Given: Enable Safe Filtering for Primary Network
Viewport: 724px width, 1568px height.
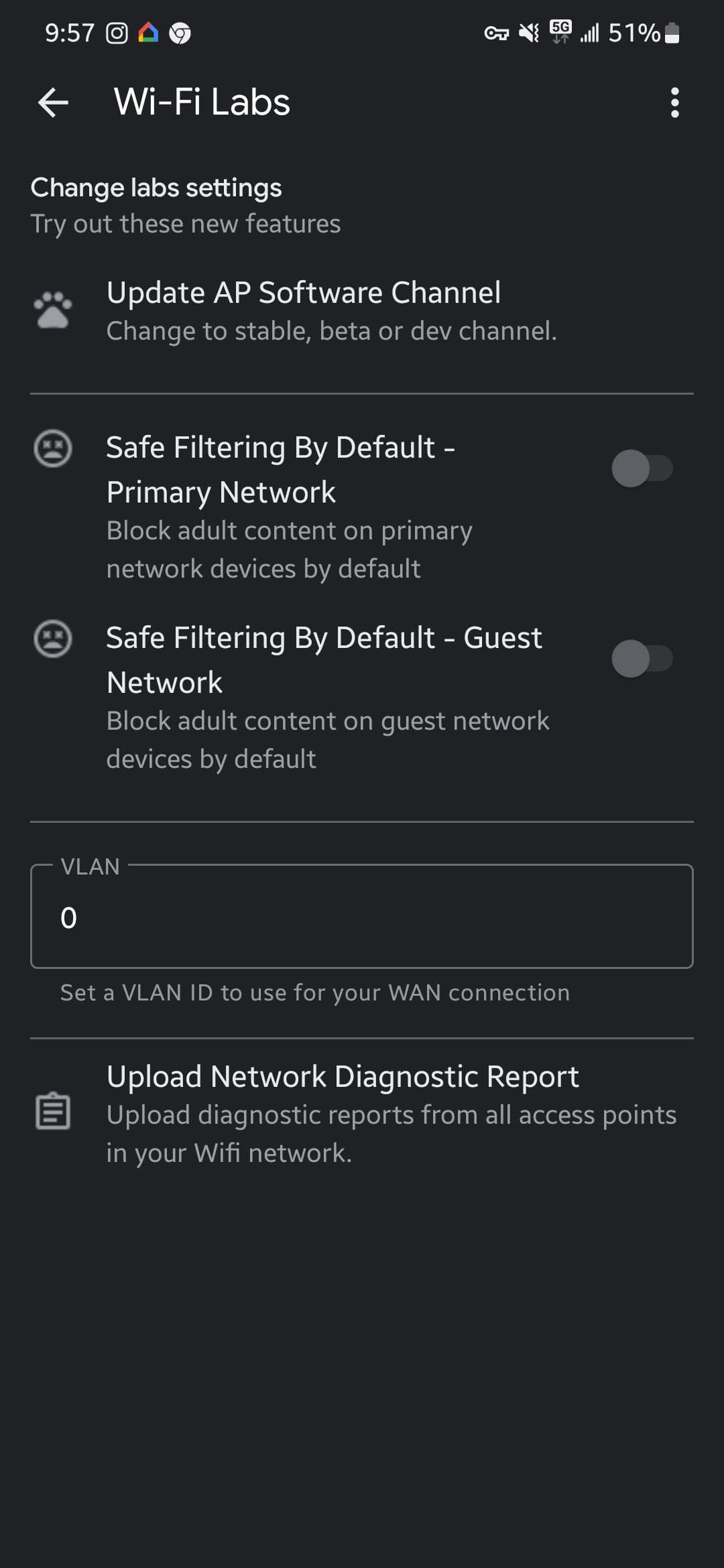Looking at the screenshot, I should pos(642,468).
